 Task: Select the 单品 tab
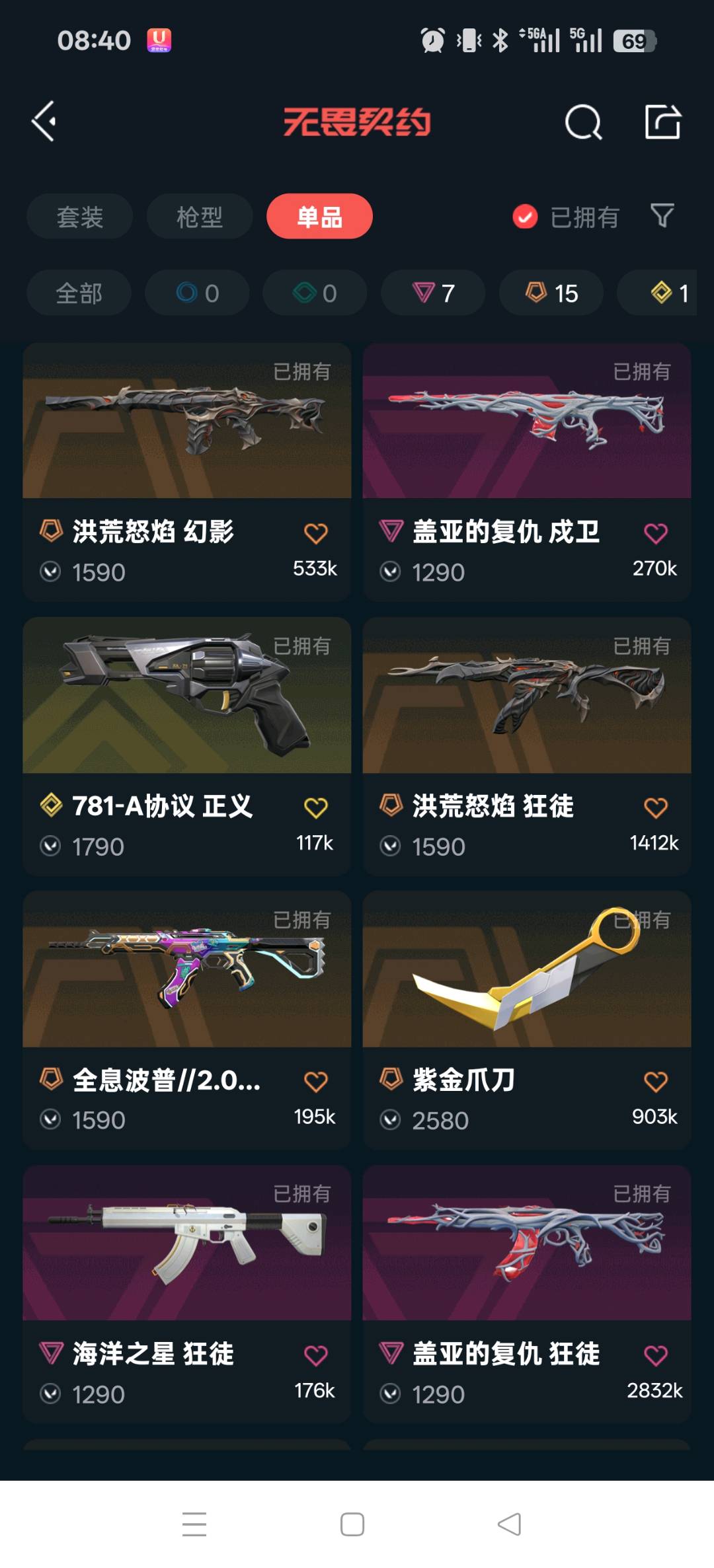[x=319, y=217]
